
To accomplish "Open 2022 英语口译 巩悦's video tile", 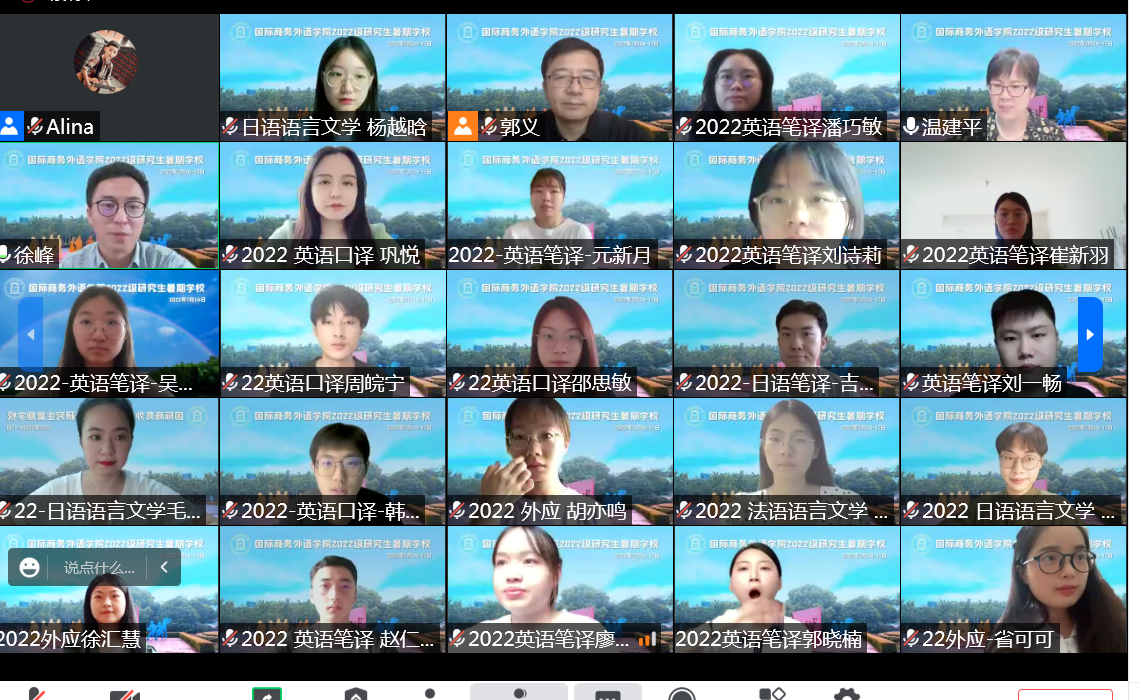I will click(332, 205).
